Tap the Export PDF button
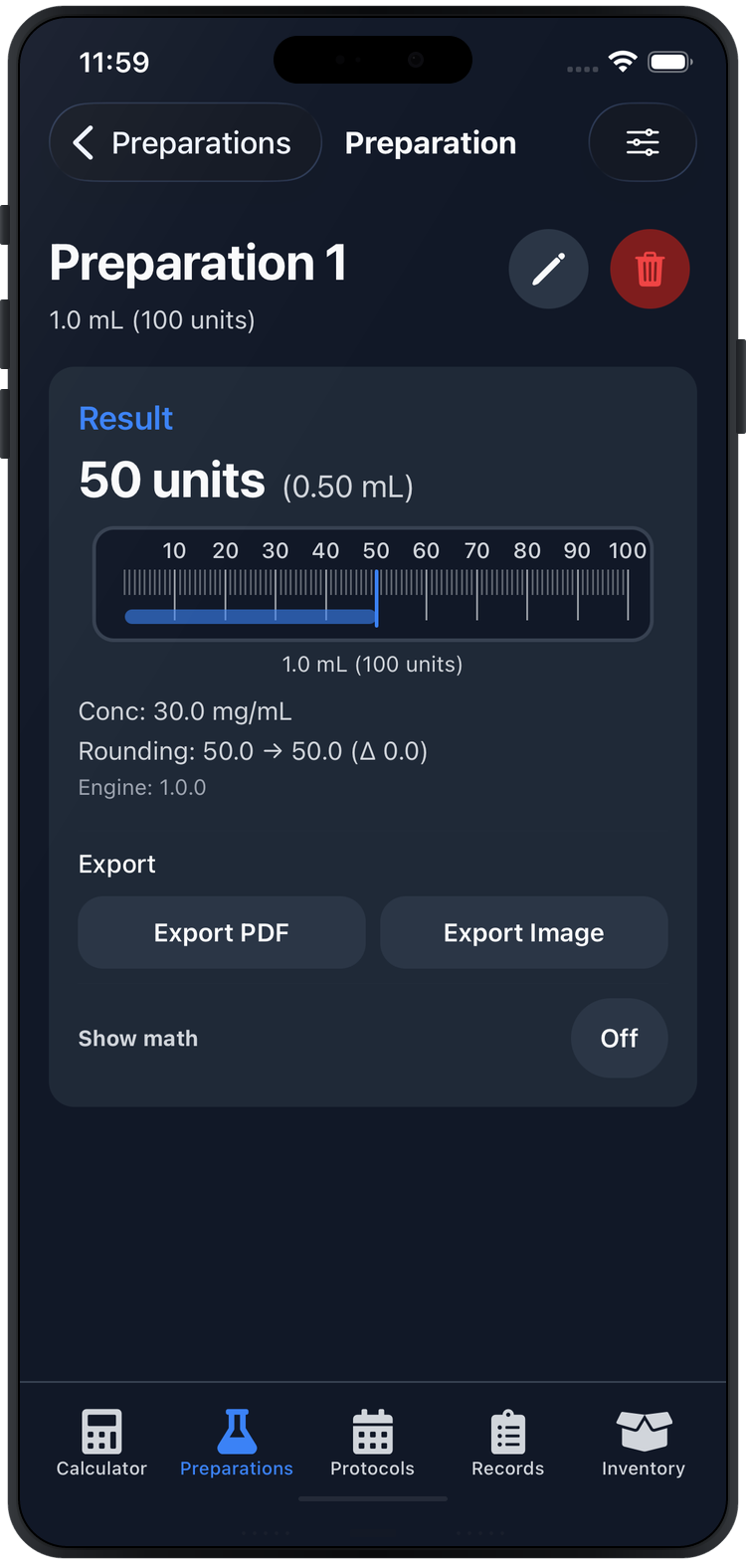 point(221,932)
